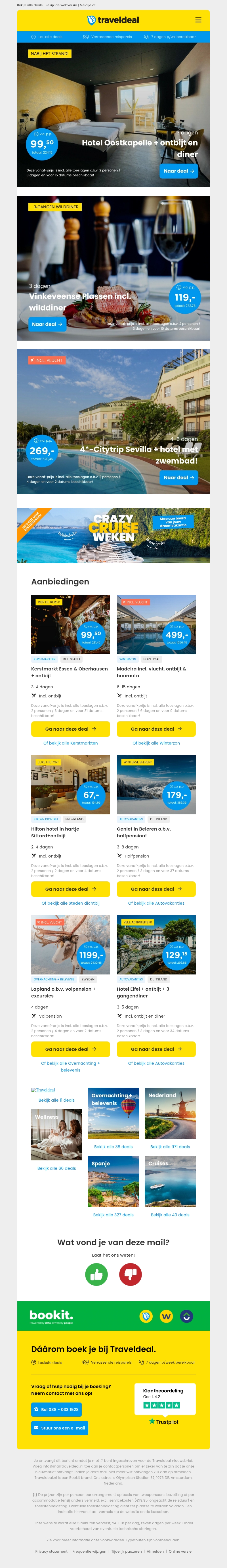This screenshot has height=1568, width=227.
Task: View all Steden dichtbij offers
Action: [x=71, y=903]
